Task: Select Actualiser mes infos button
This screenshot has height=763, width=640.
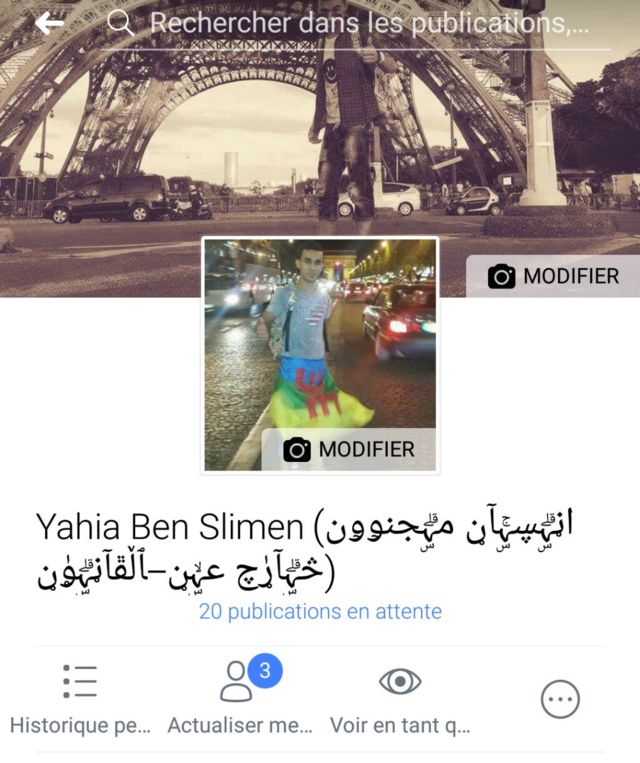Action: coord(240,698)
